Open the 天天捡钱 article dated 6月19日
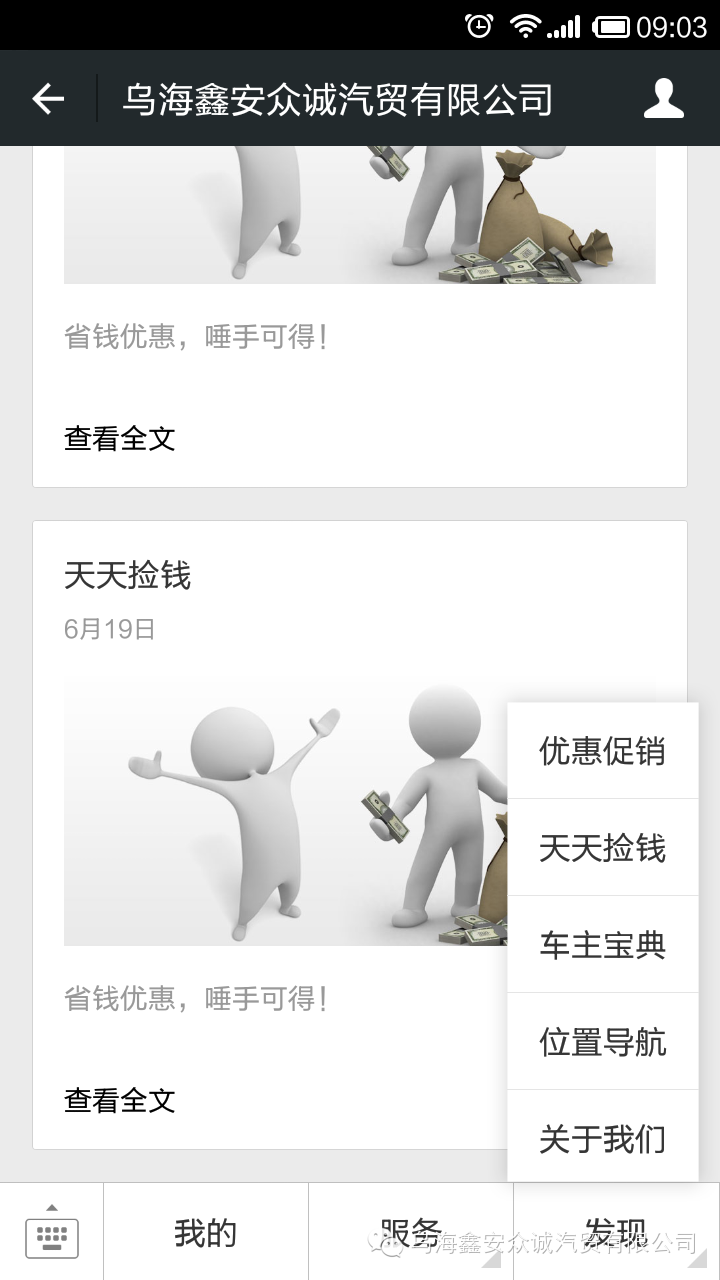The height and width of the screenshot is (1280, 720). [127, 576]
